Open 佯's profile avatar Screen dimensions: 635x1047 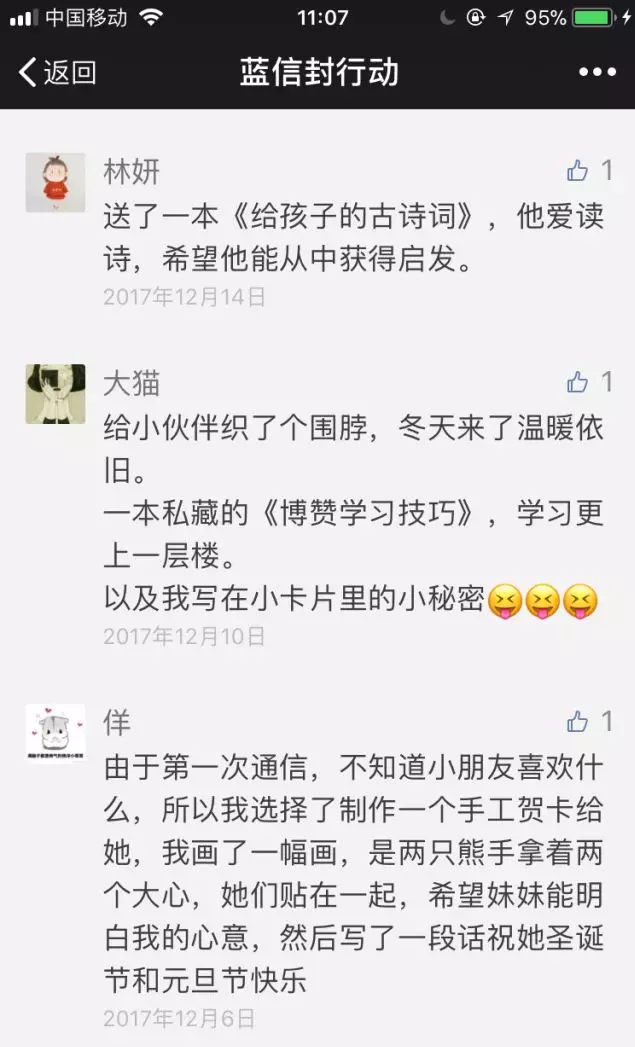(x=55, y=733)
